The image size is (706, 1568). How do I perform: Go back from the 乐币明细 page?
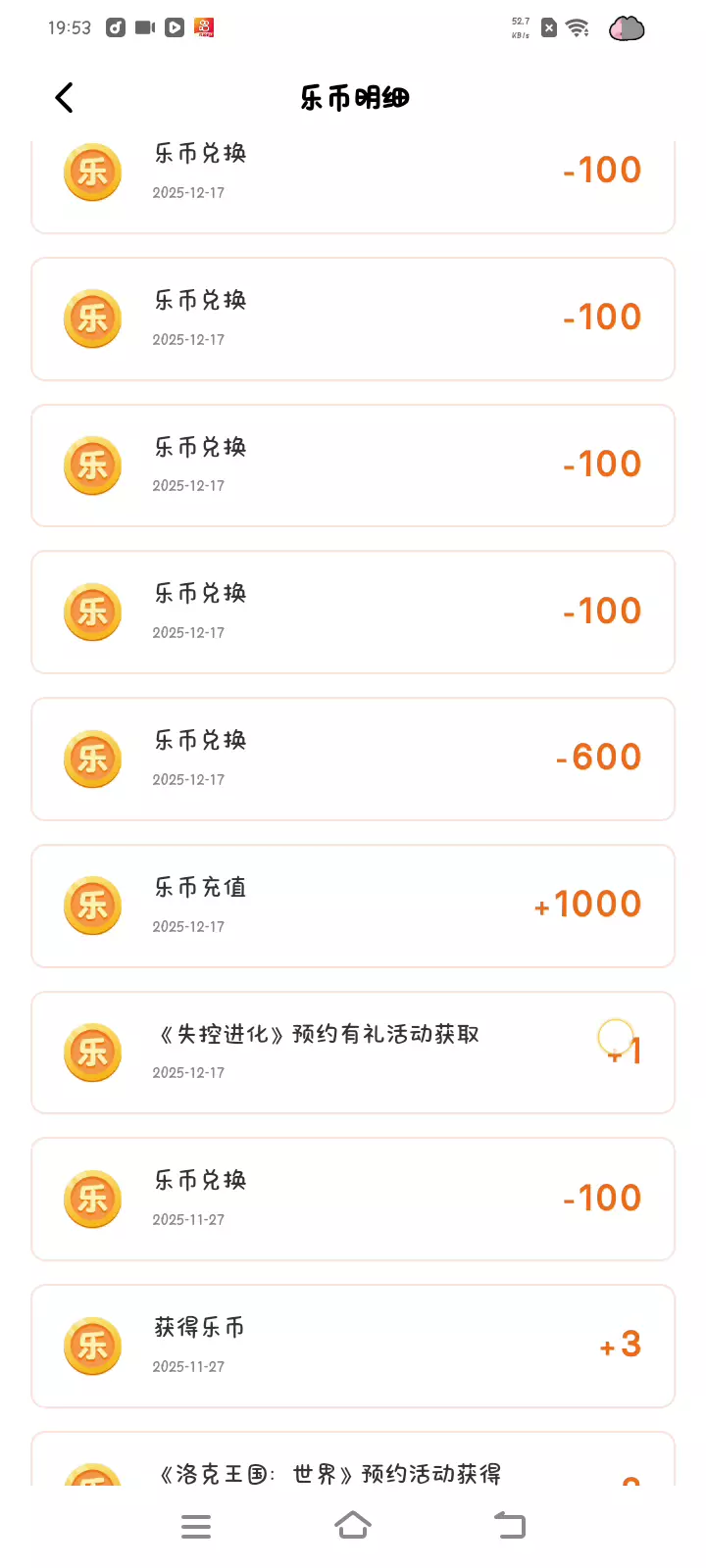[x=65, y=98]
